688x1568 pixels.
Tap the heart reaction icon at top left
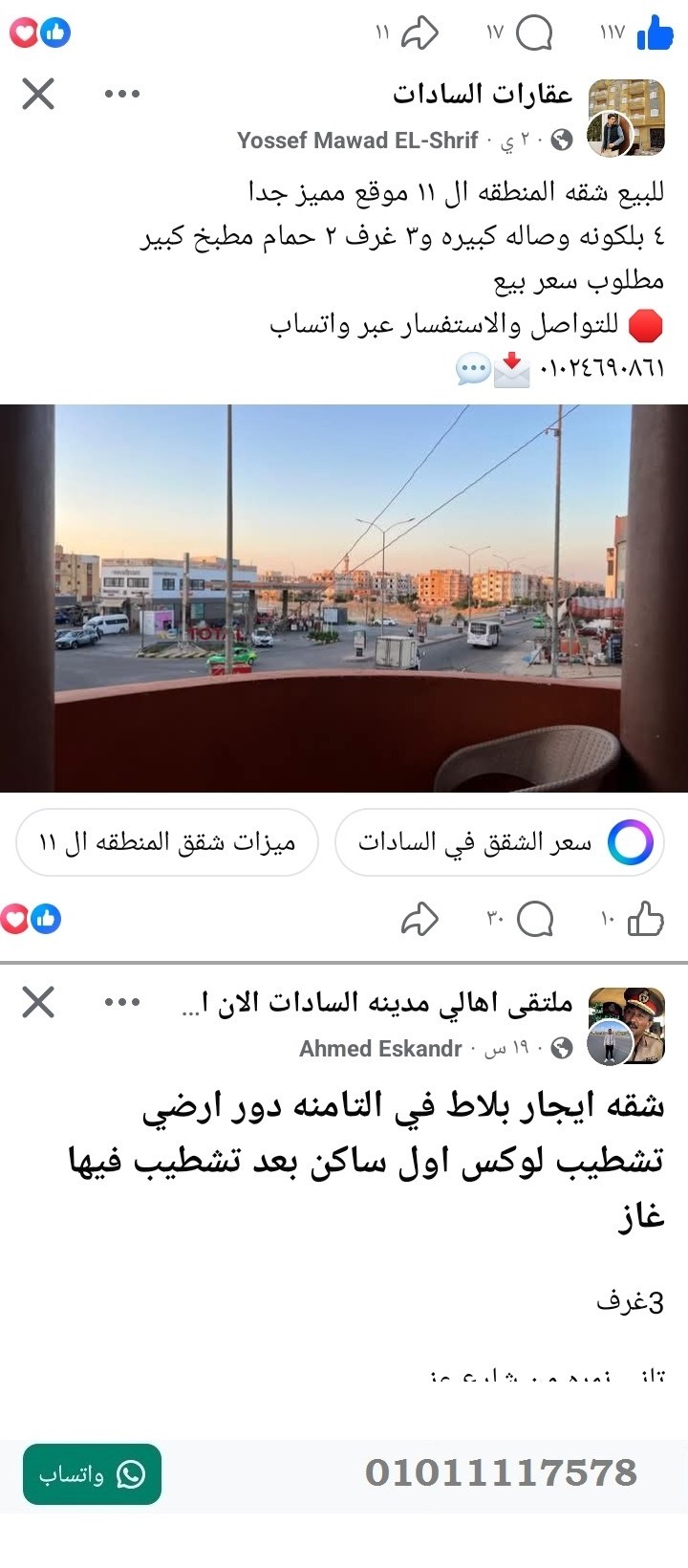tap(21, 32)
